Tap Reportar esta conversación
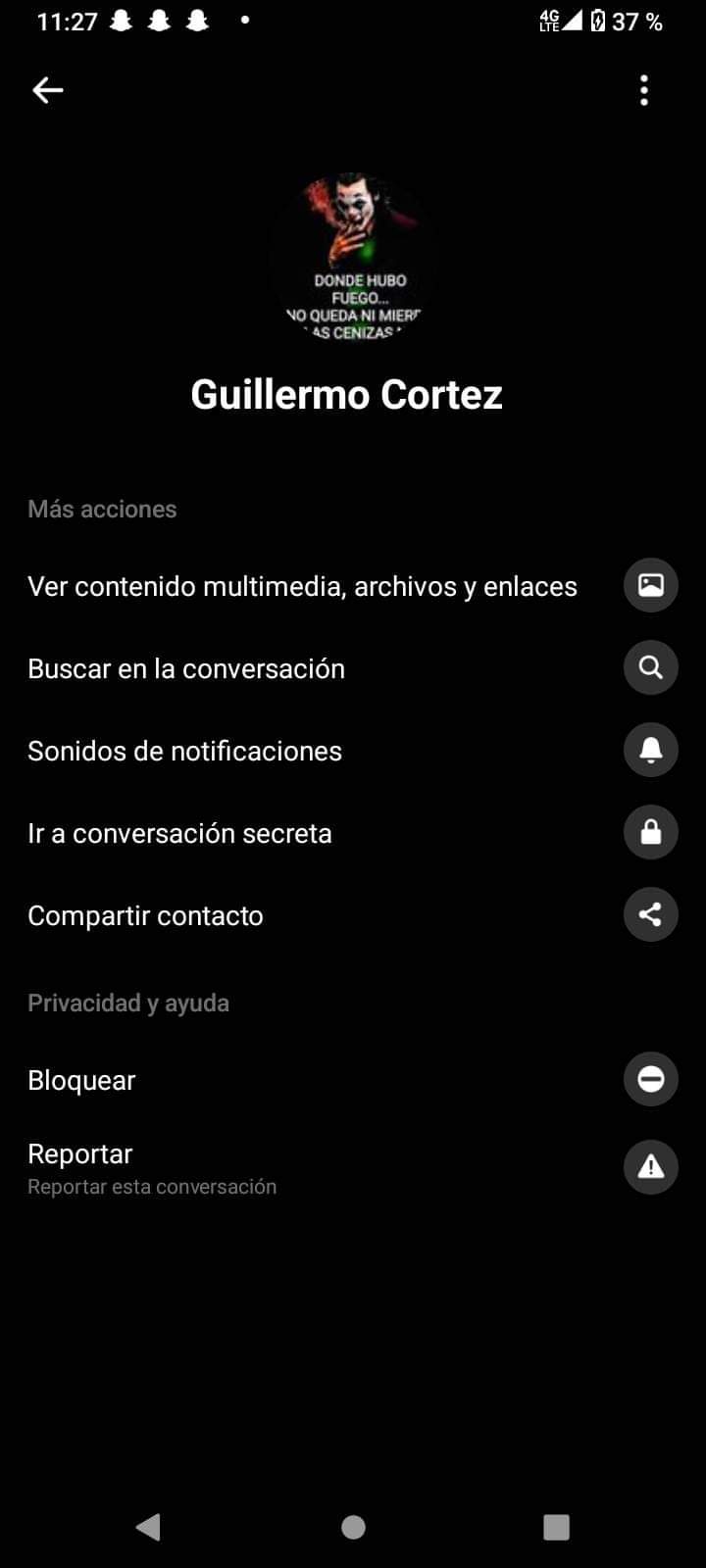 pos(152,1167)
